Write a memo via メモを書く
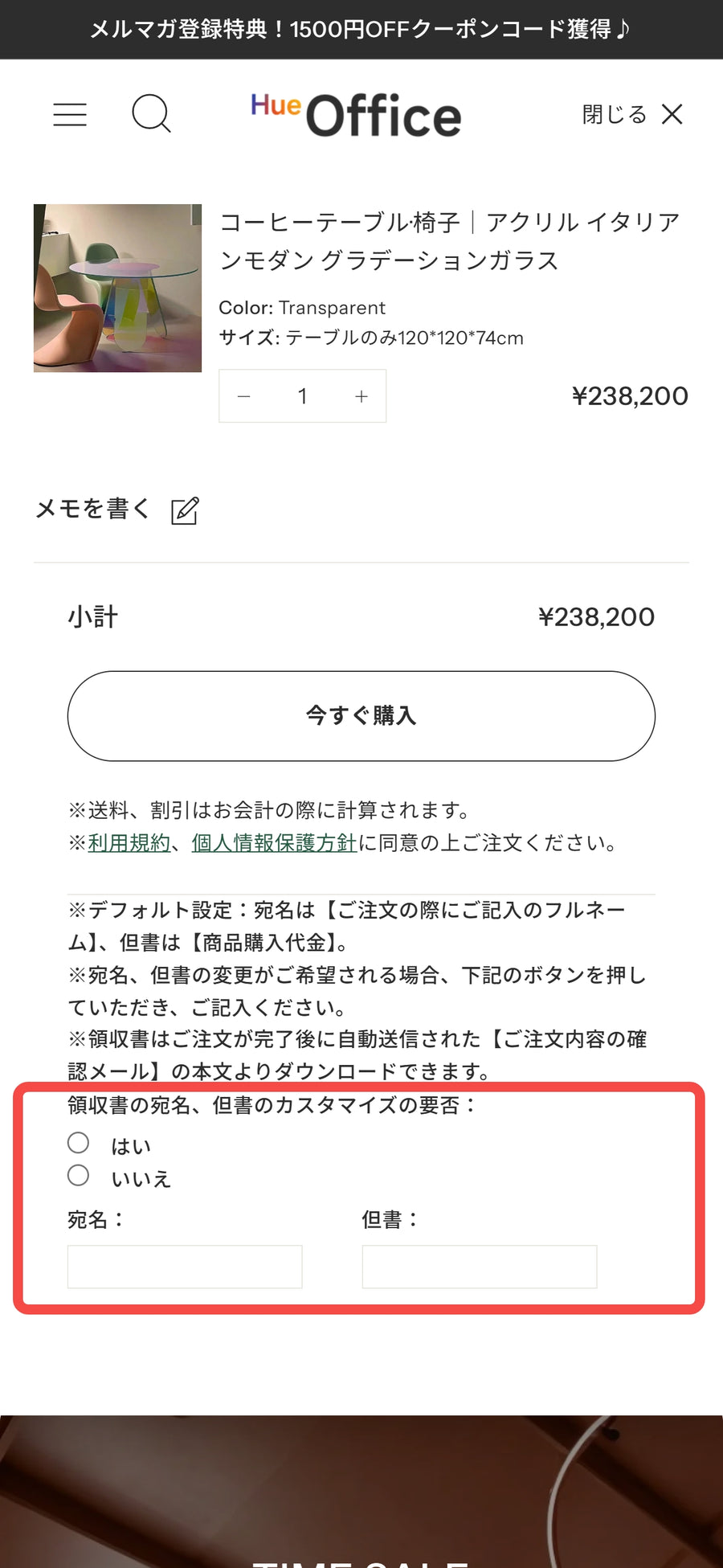Viewport: 723px width, 1568px height. click(x=117, y=510)
